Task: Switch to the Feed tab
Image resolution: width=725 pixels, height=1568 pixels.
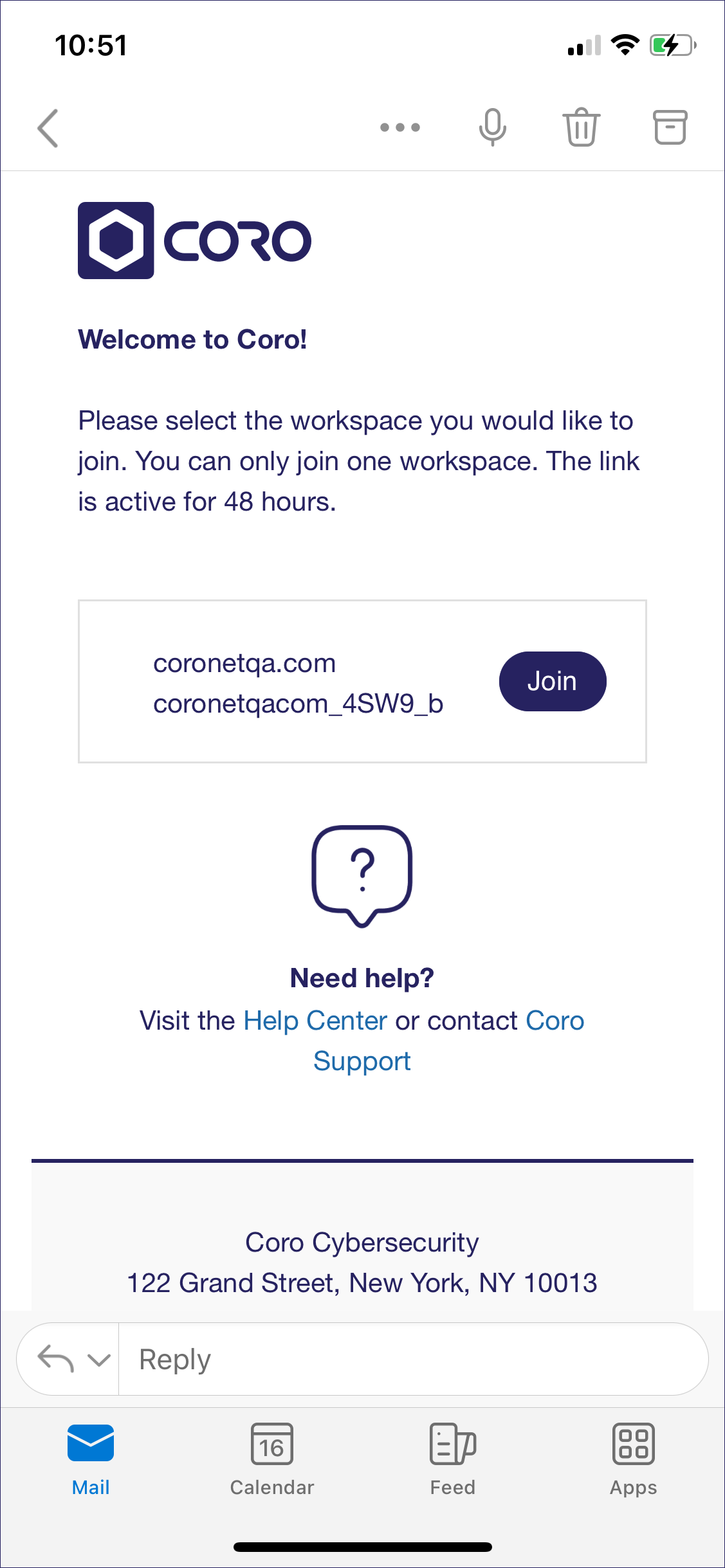Action: pos(452,1460)
